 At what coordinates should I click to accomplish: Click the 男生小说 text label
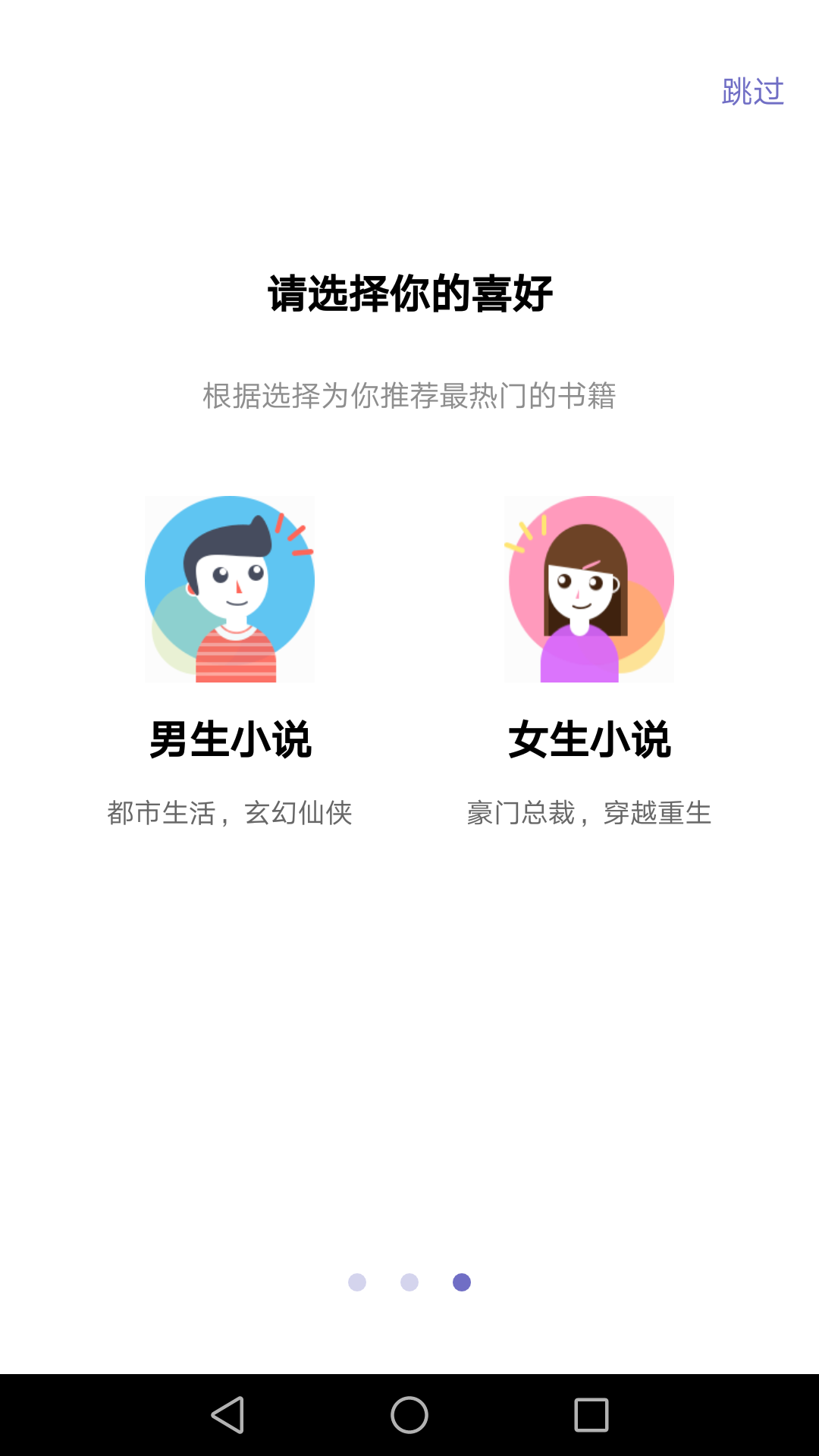point(230,739)
